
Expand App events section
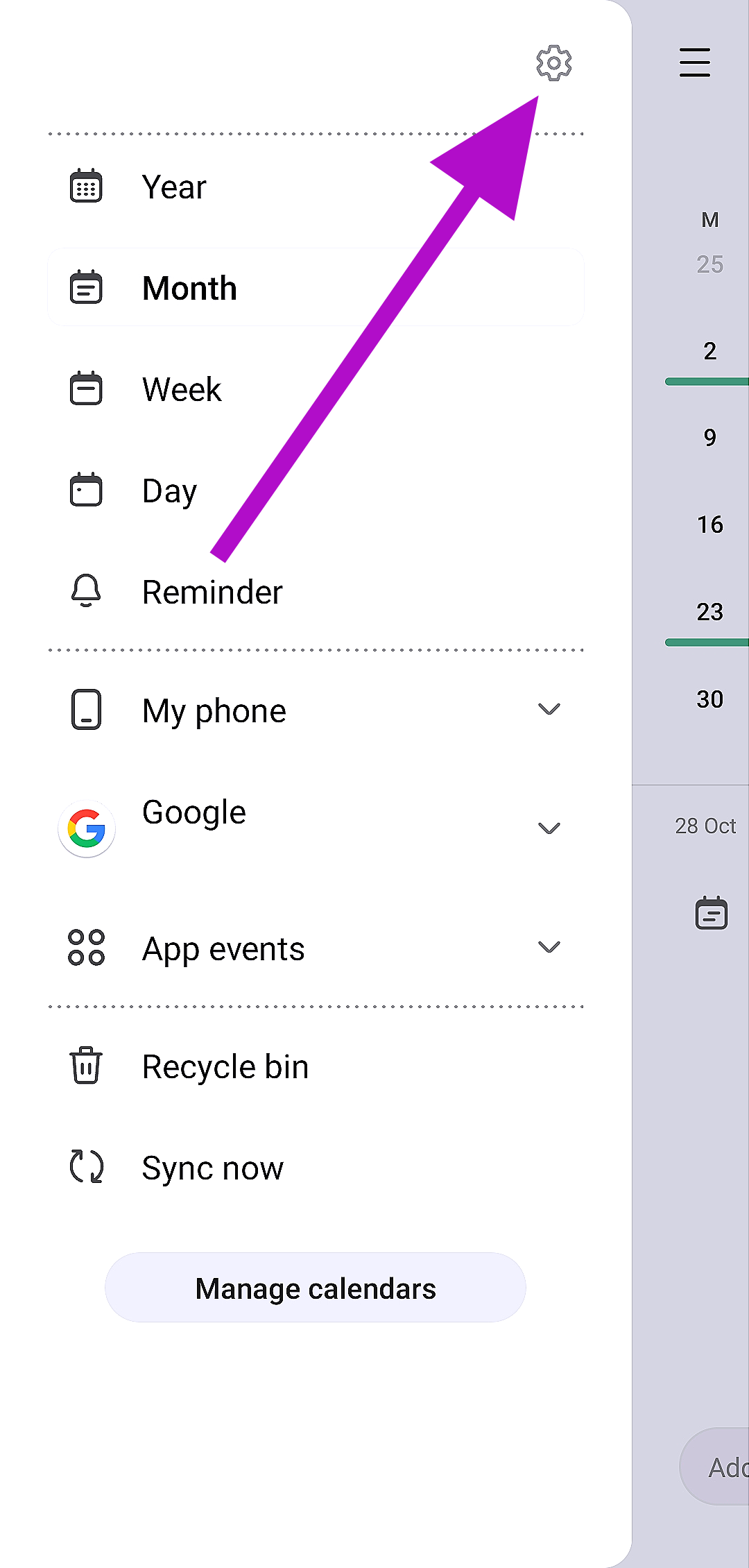point(549,948)
